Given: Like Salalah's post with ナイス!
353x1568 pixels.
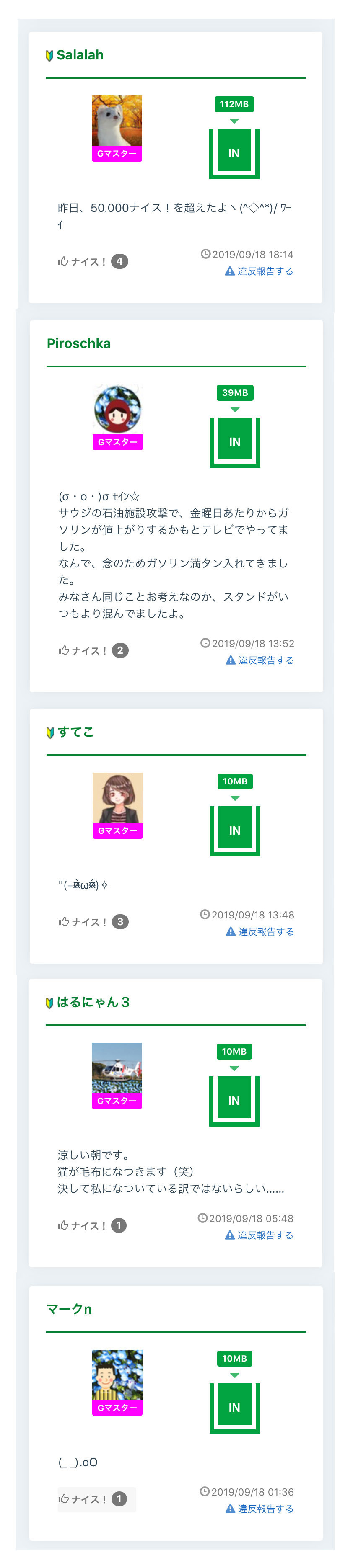Looking at the screenshot, I should [83, 262].
